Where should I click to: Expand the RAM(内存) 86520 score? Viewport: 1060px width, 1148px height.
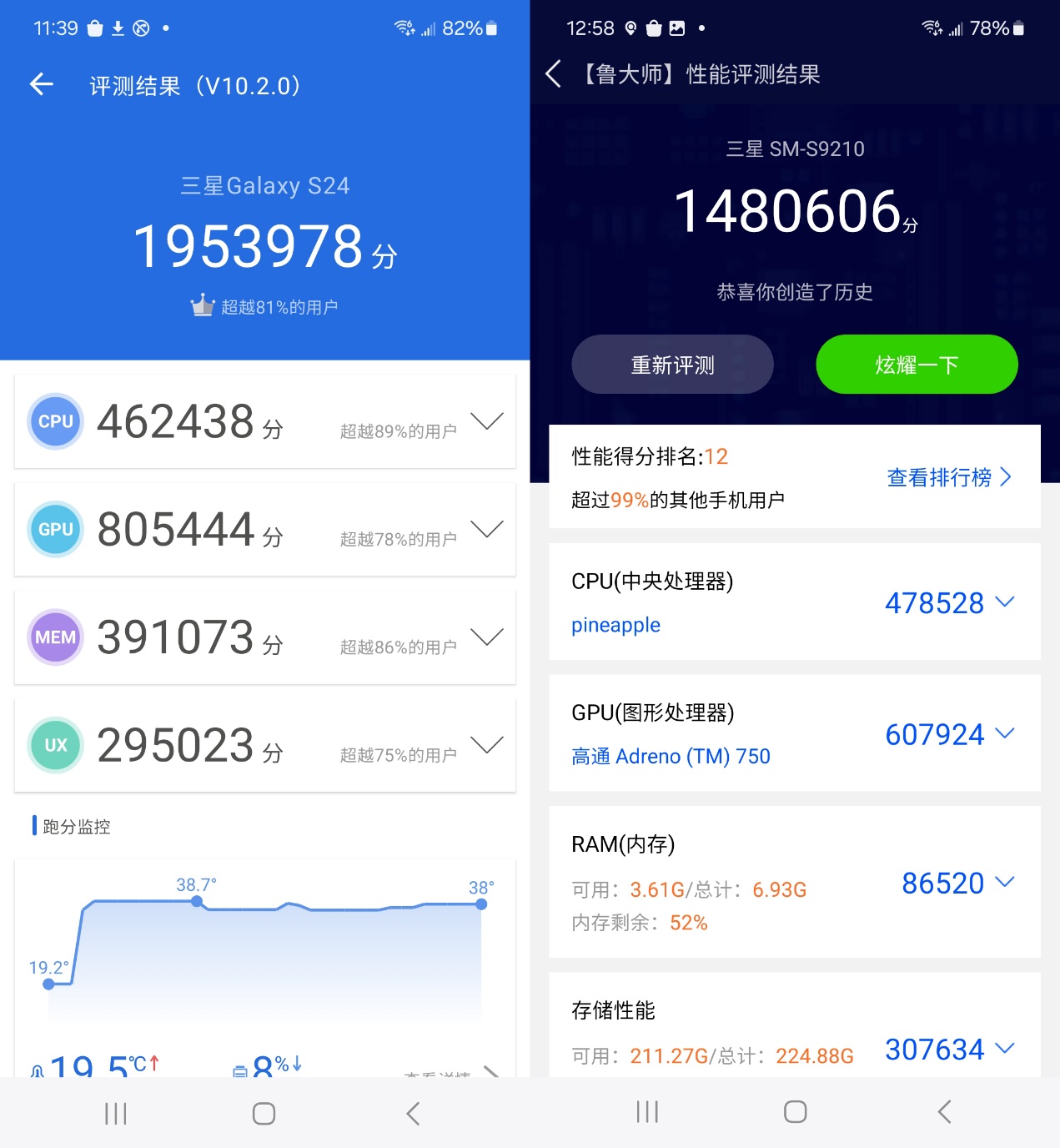point(1005,883)
